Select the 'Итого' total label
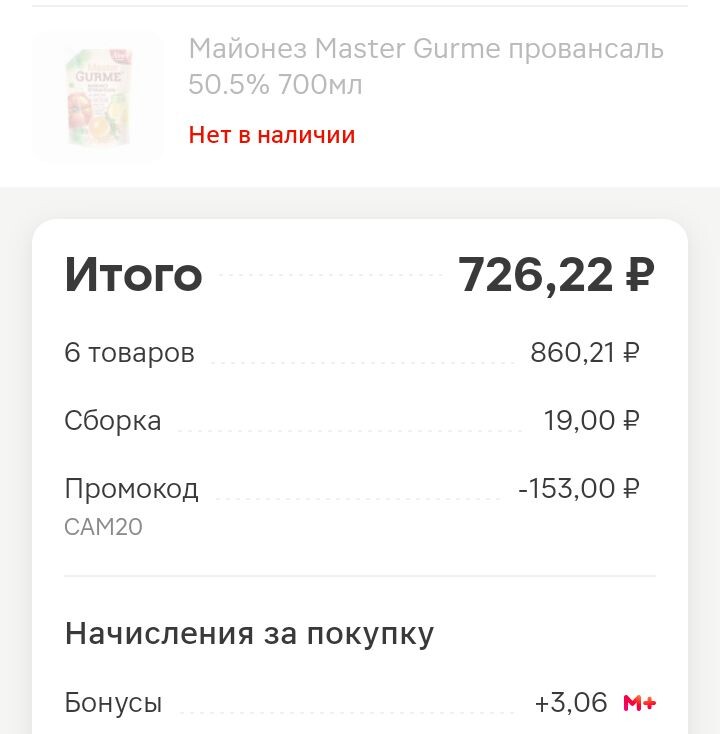Viewport: 720px width, 734px height. pyautogui.click(x=133, y=274)
